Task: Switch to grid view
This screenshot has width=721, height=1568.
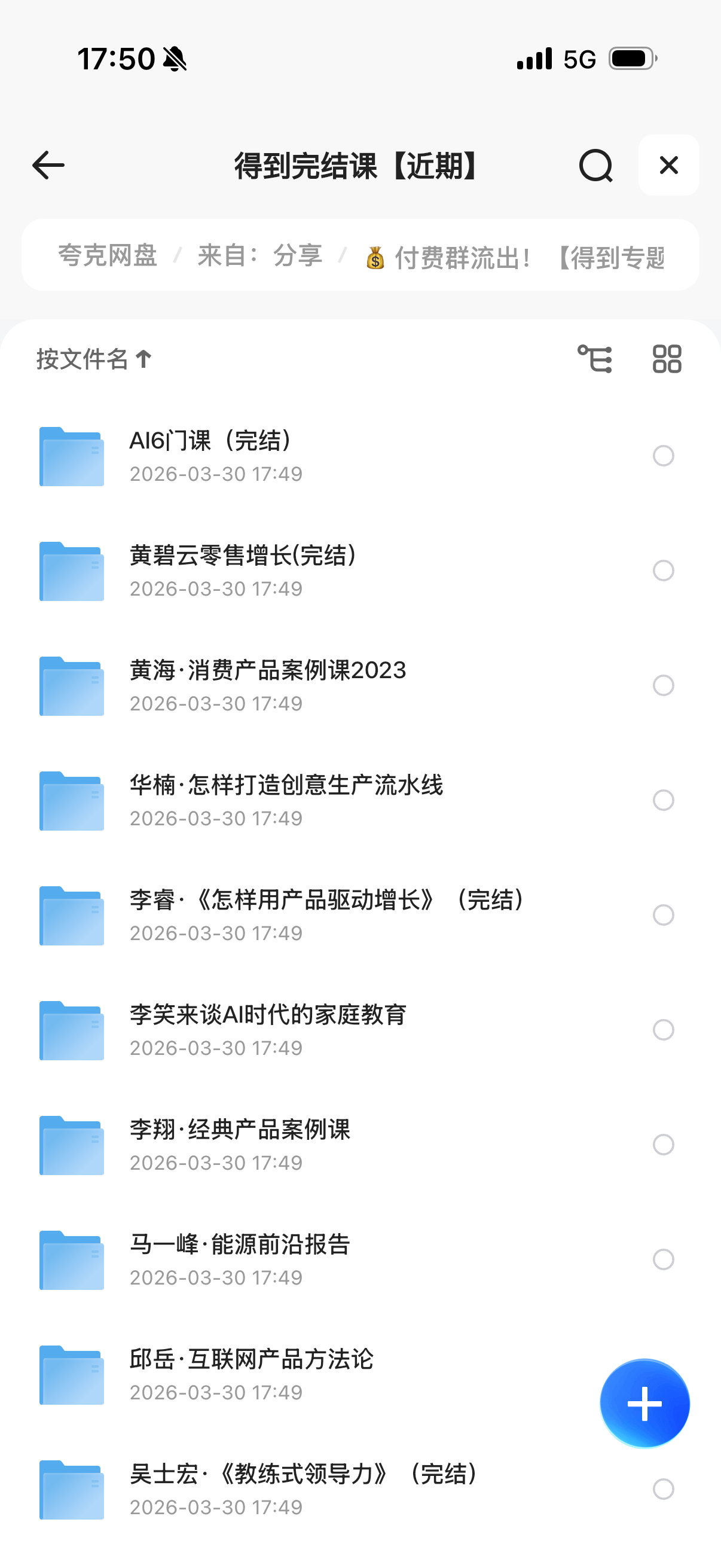Action: point(667,359)
